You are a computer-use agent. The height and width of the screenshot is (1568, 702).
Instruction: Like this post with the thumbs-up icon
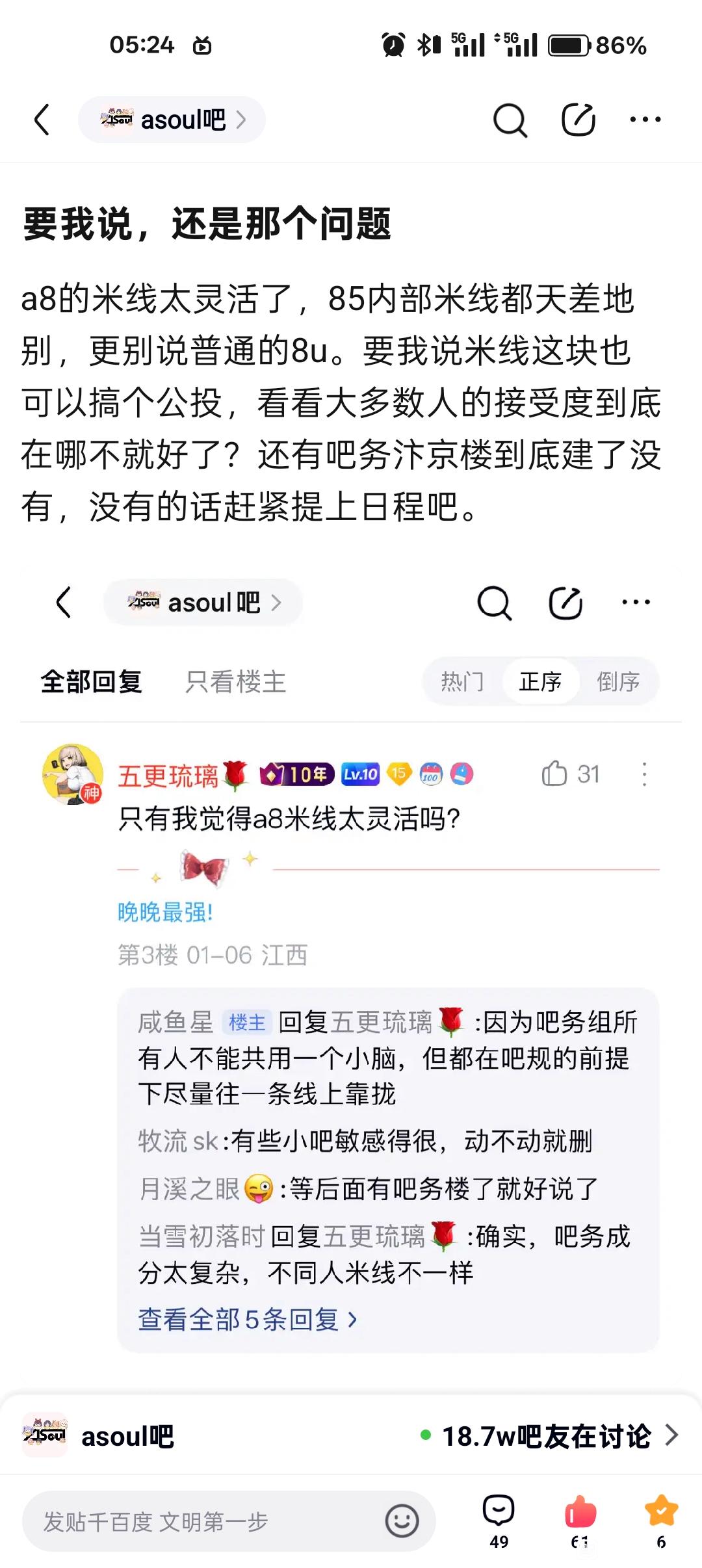point(580,1519)
